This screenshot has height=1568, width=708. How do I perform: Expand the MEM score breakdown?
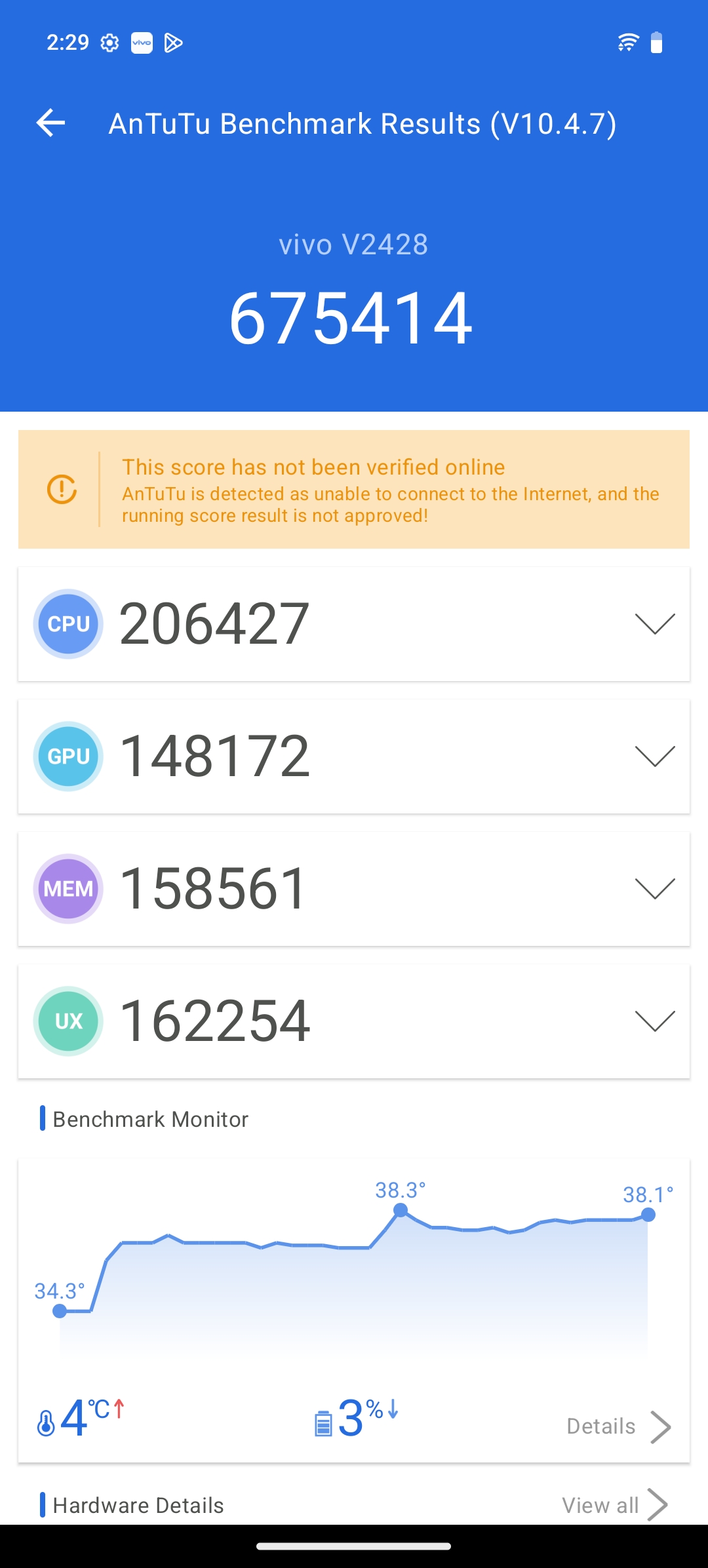[x=655, y=889]
